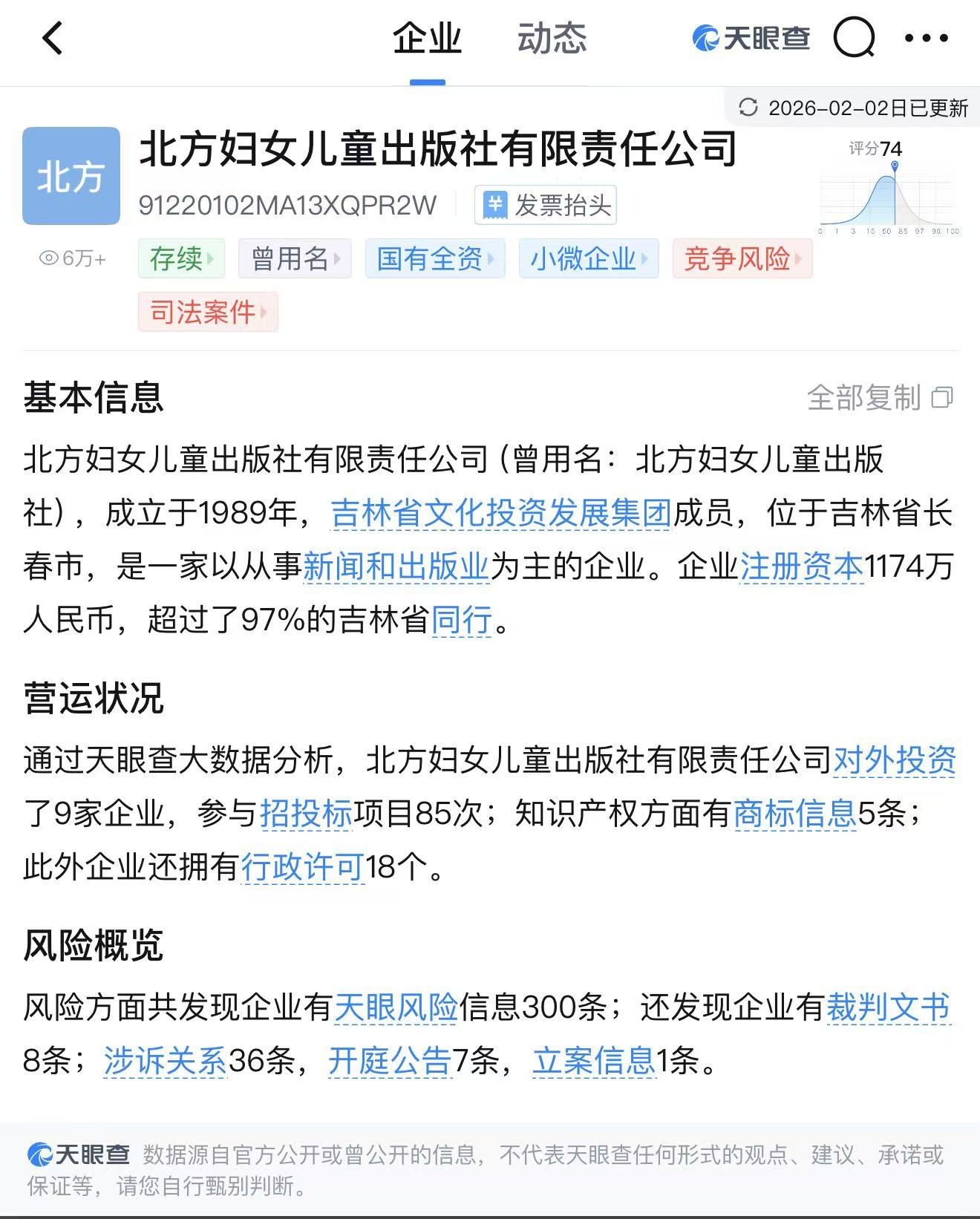Copy all basic info with 全部复制

click(879, 398)
